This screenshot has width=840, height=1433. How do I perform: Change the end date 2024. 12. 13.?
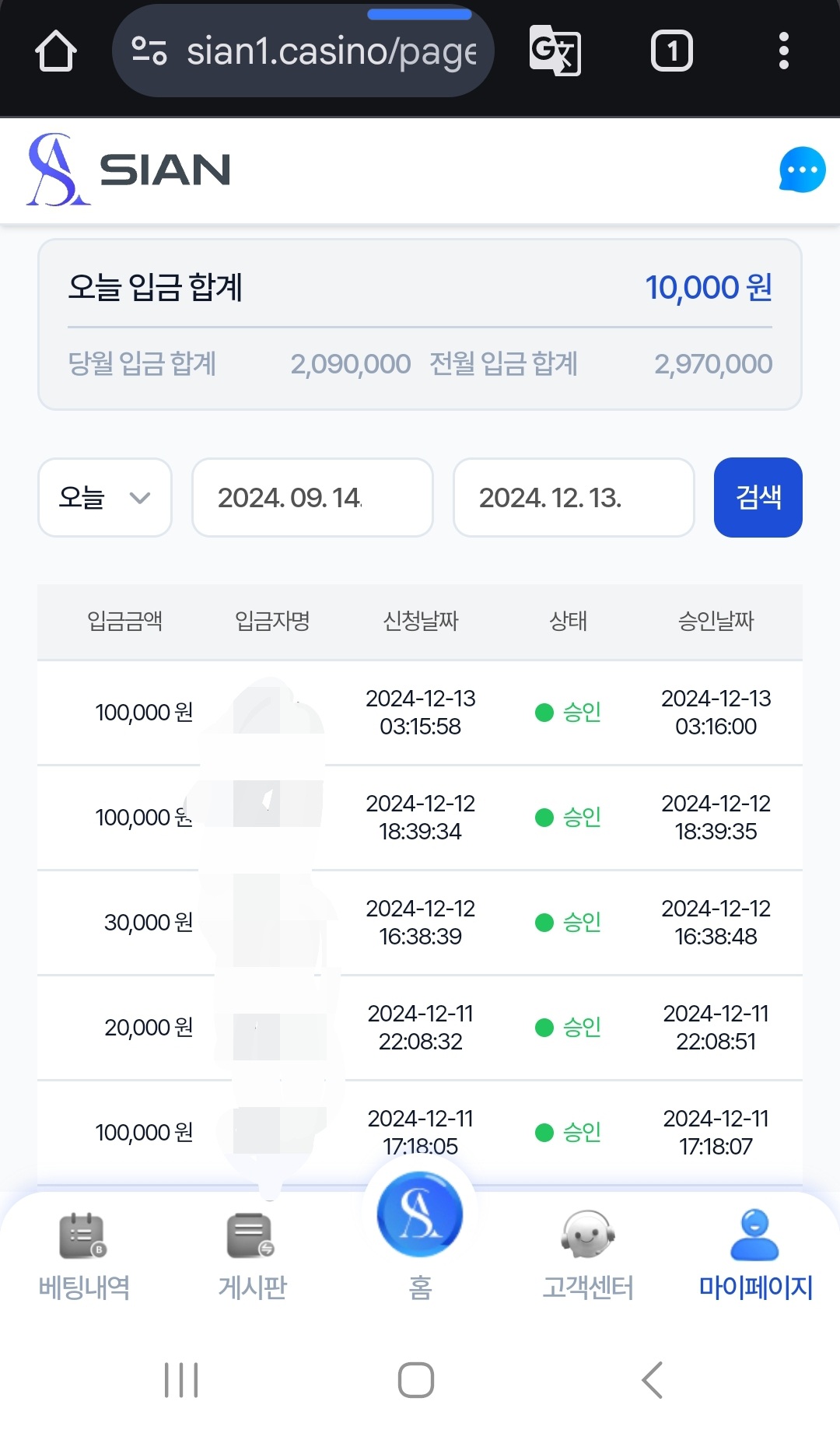click(573, 497)
